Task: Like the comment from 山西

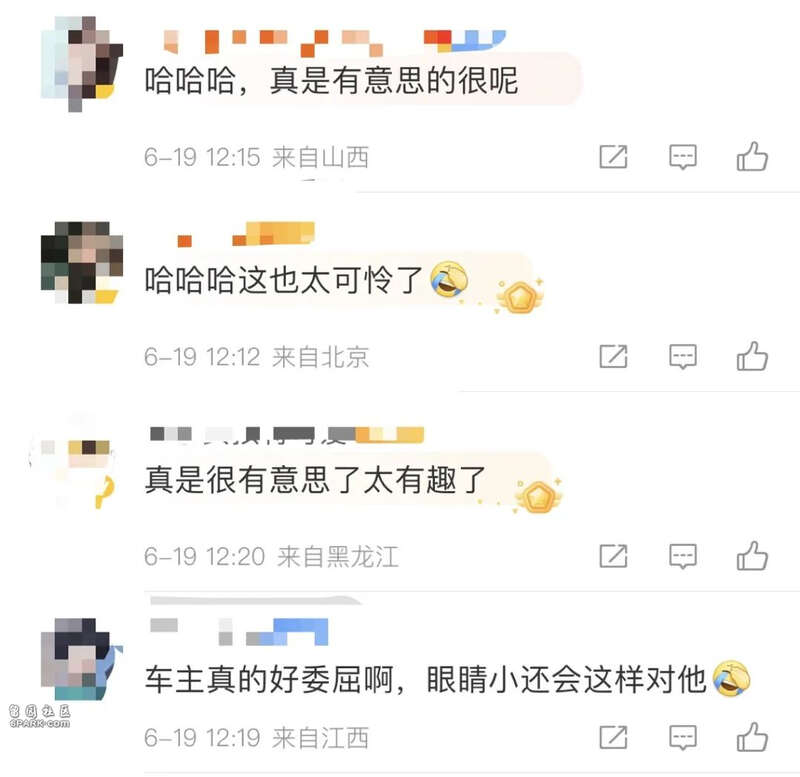Action: (x=752, y=156)
